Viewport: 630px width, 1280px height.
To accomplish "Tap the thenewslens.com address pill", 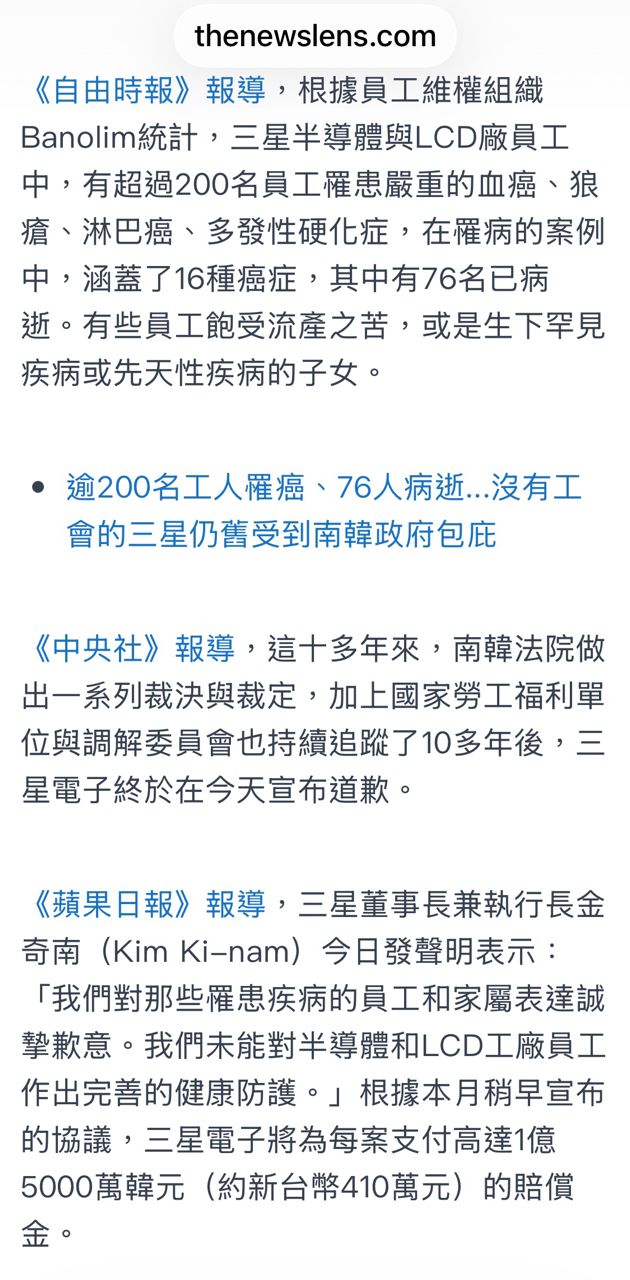I will (315, 37).
